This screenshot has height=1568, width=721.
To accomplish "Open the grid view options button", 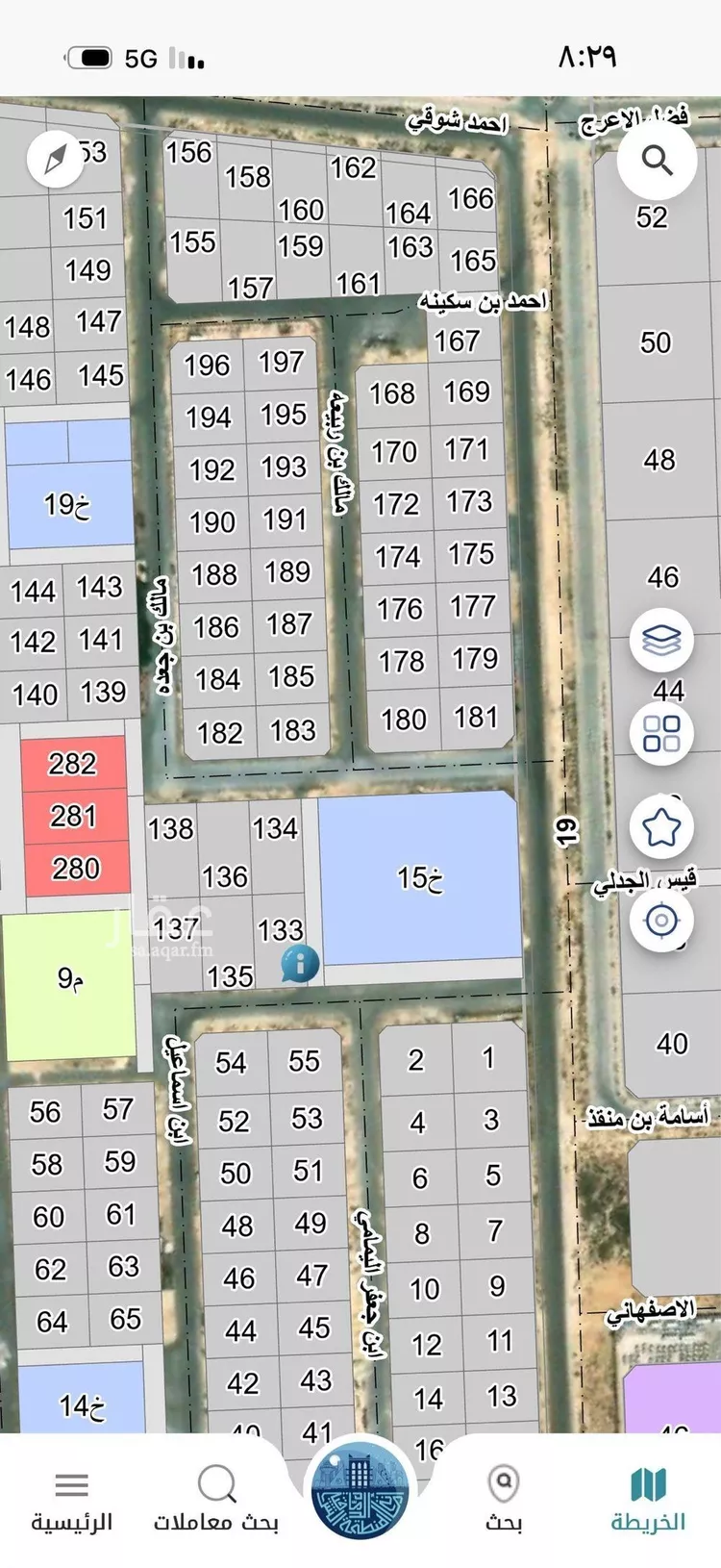I will click(x=661, y=733).
